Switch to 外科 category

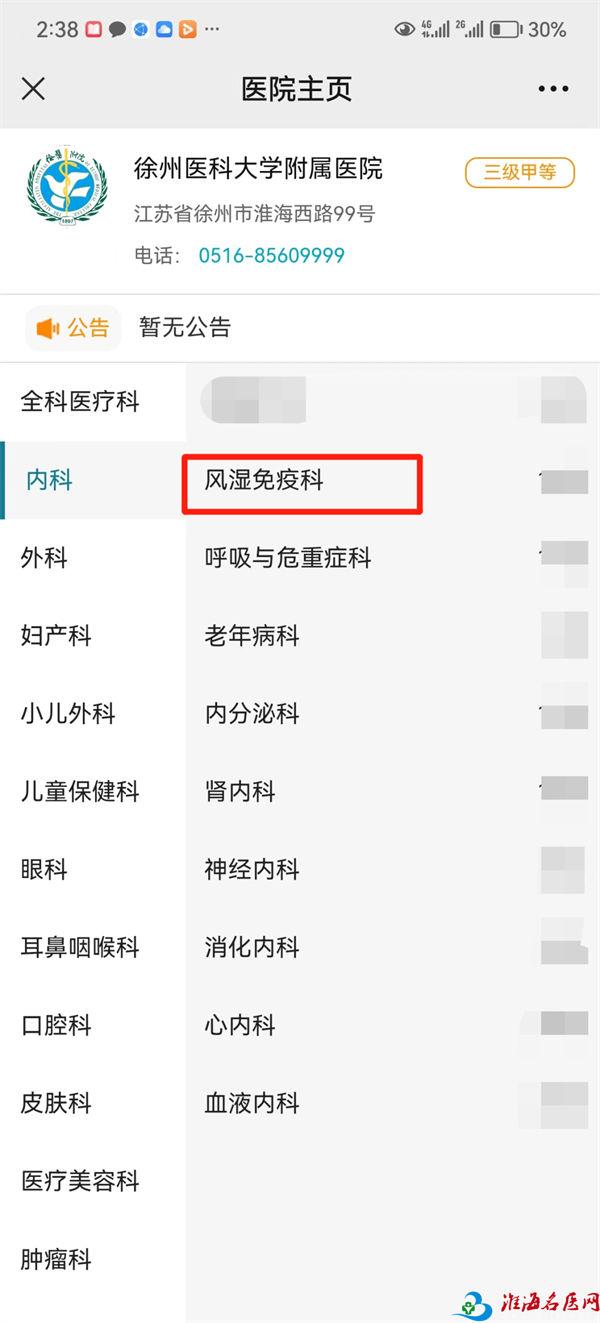[x=45, y=558]
